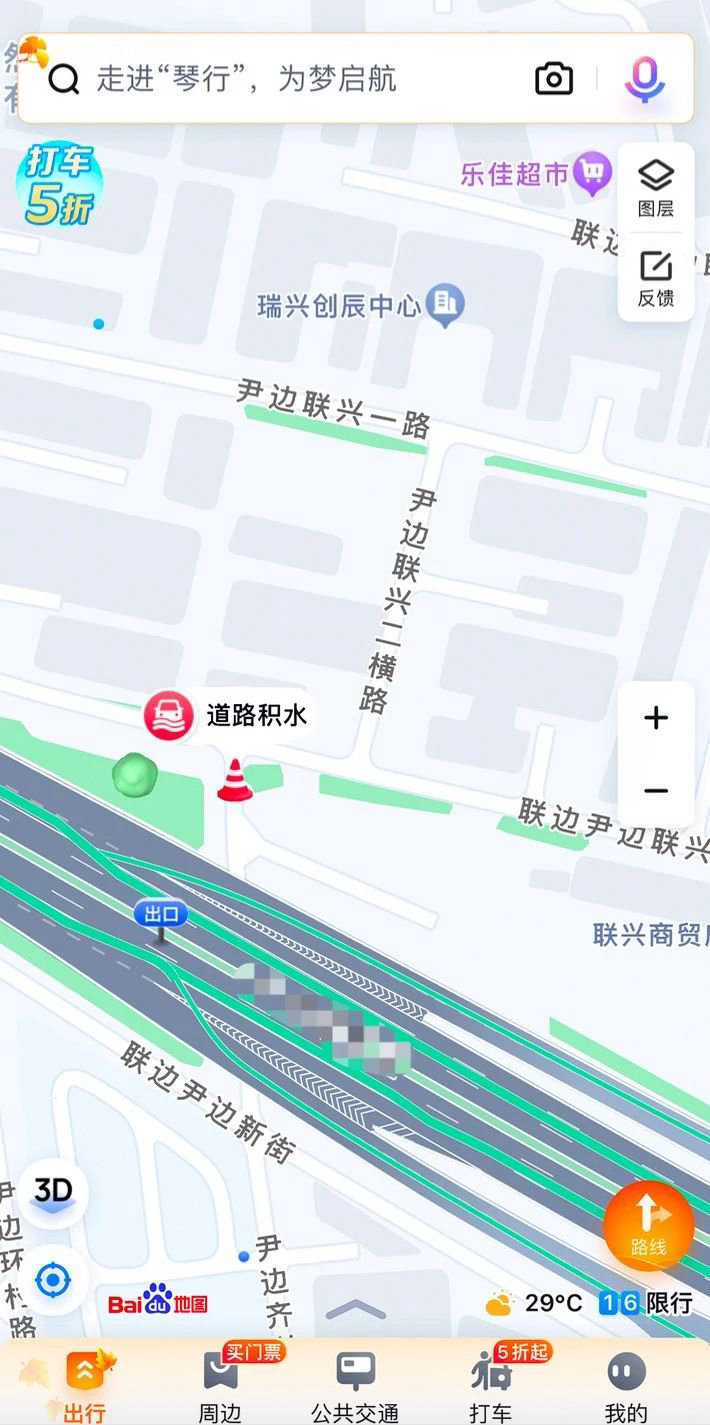Tap the 反馈 feedback button
The height and width of the screenshot is (1425, 710).
click(656, 279)
